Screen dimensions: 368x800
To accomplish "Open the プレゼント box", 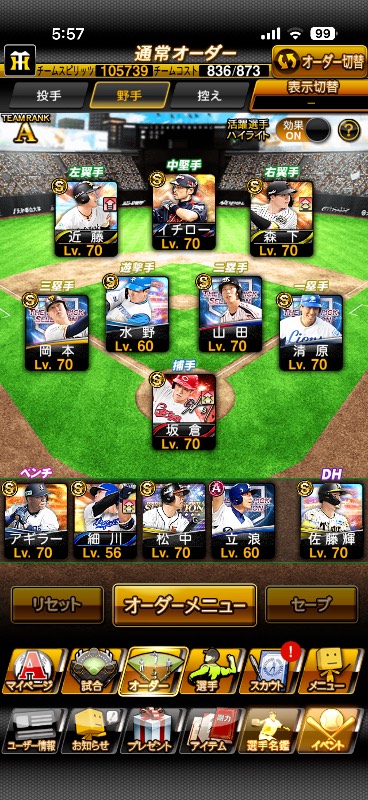I will point(153,730).
